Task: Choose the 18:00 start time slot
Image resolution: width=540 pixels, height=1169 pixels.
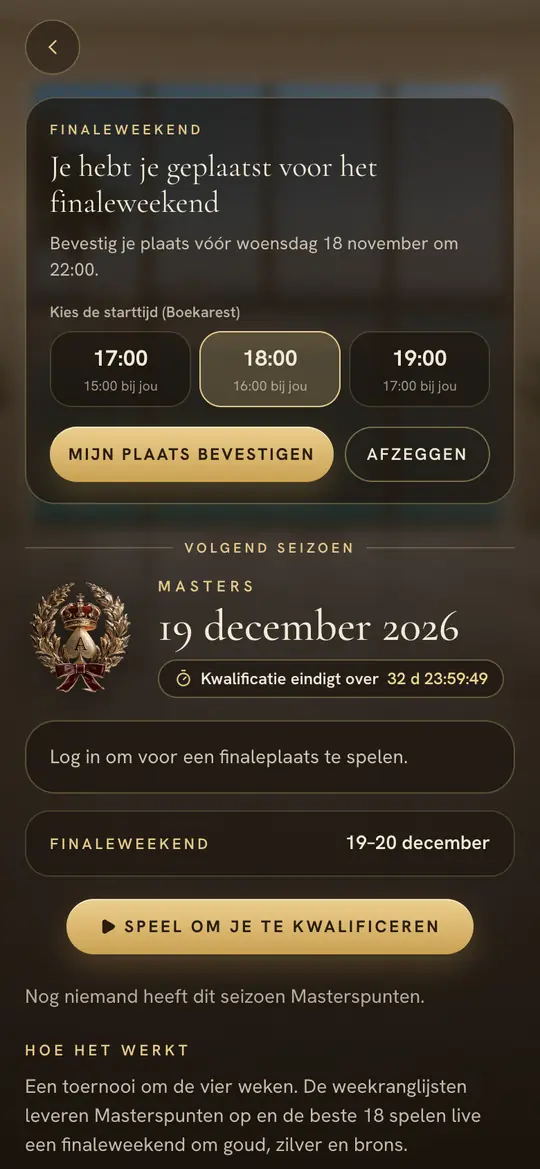Action: pos(270,369)
